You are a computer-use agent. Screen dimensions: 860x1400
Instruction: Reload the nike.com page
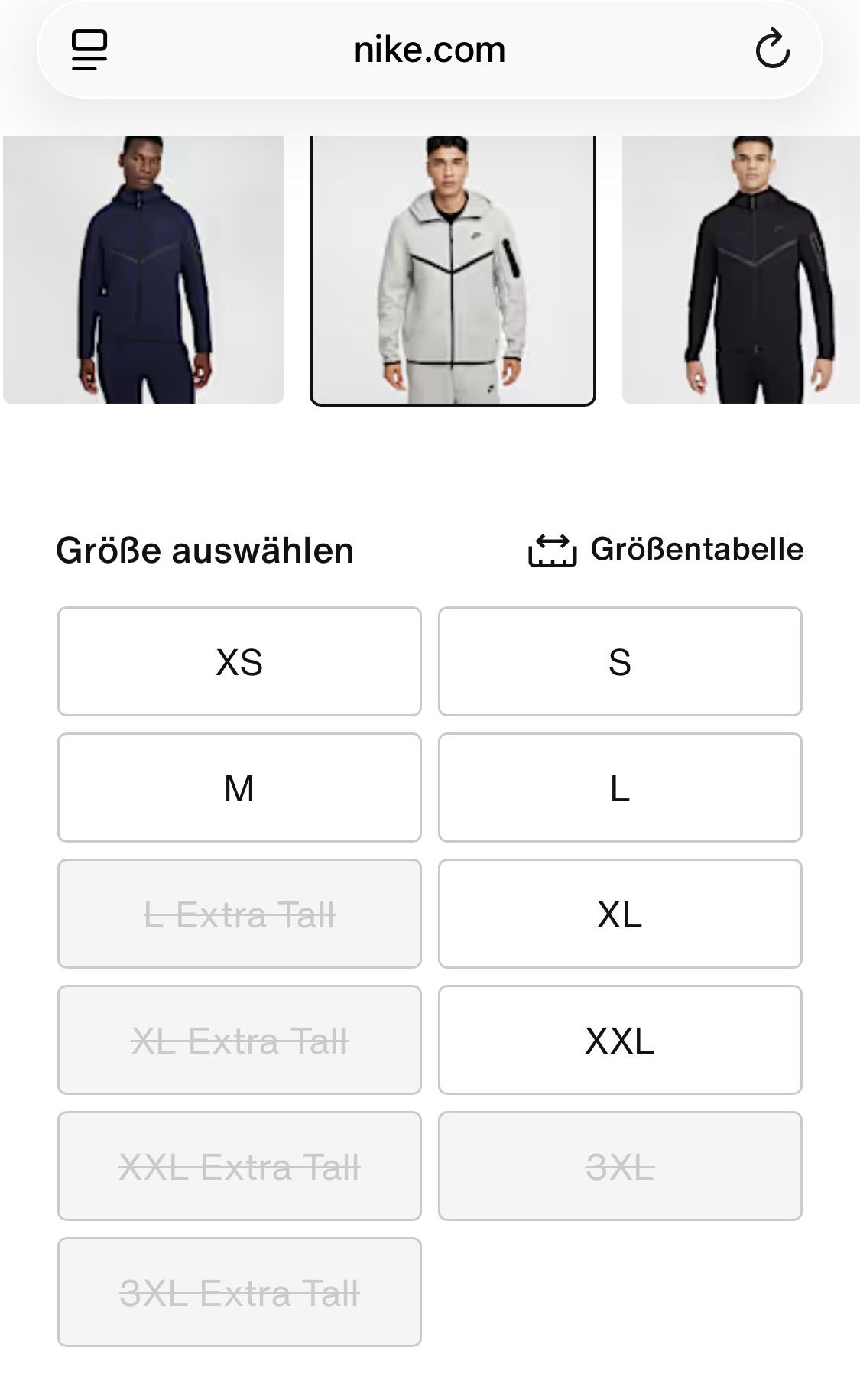click(772, 50)
